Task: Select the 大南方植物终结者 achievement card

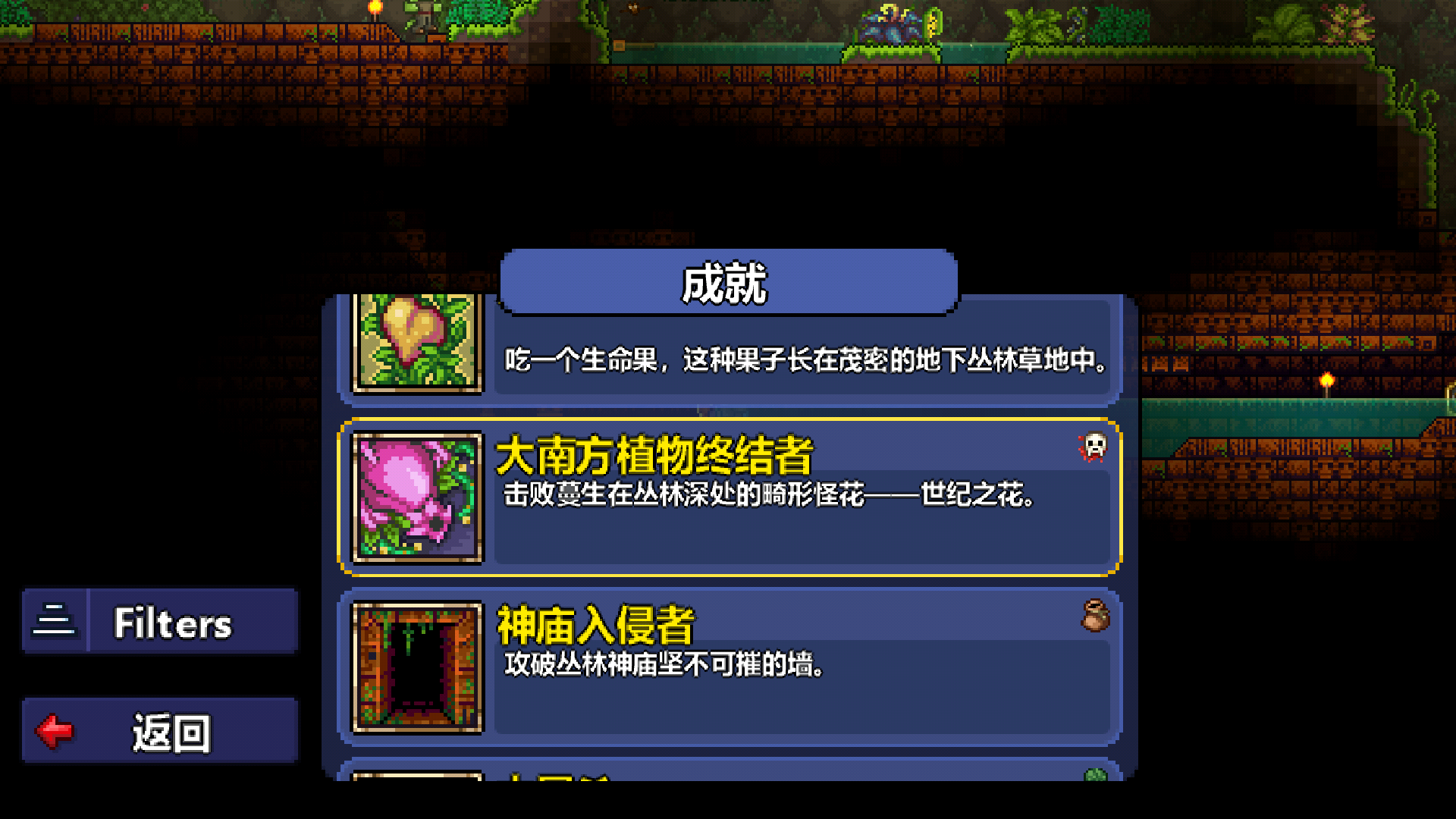Action: (x=728, y=497)
